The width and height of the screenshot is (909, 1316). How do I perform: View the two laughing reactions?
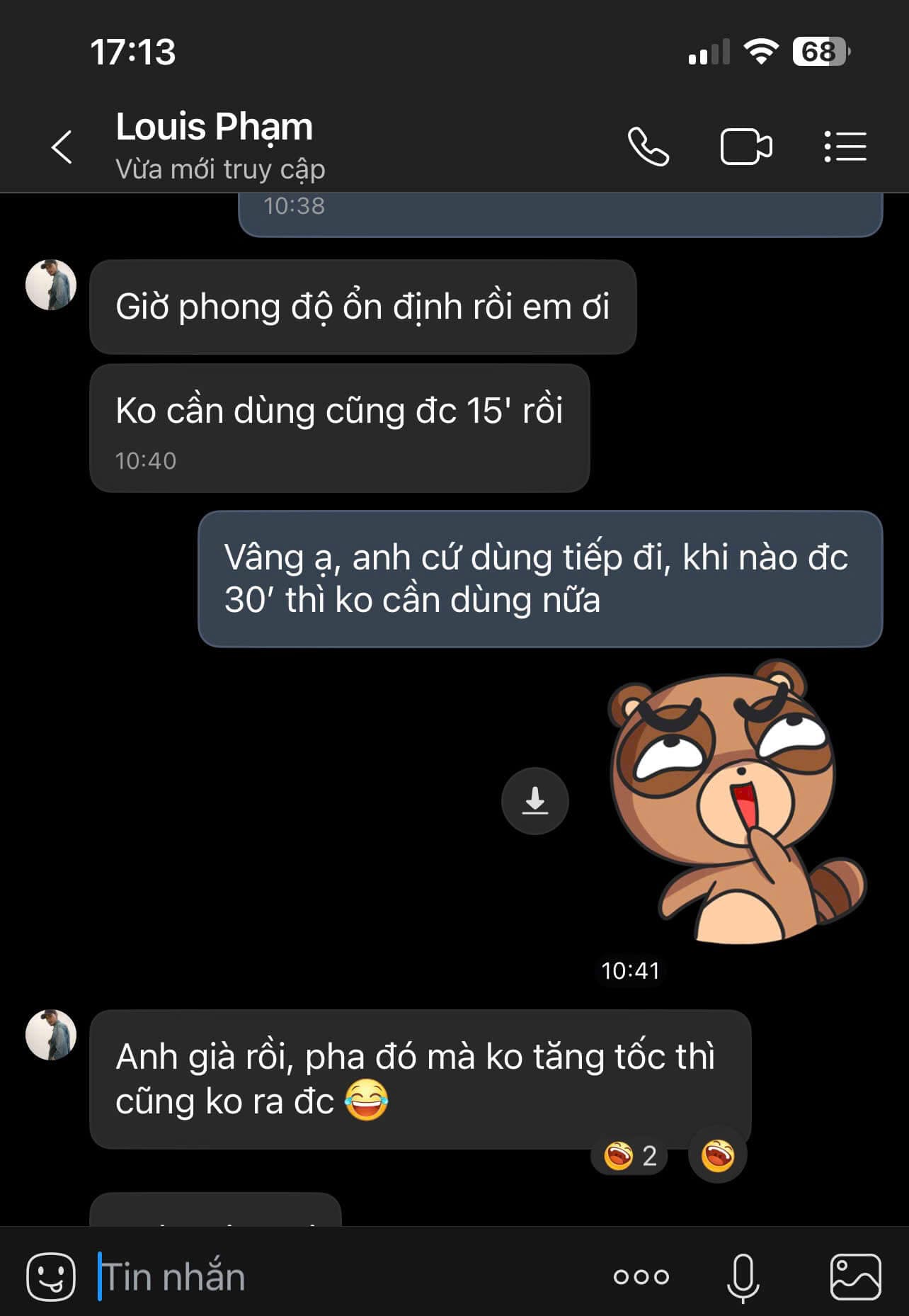coord(630,1156)
